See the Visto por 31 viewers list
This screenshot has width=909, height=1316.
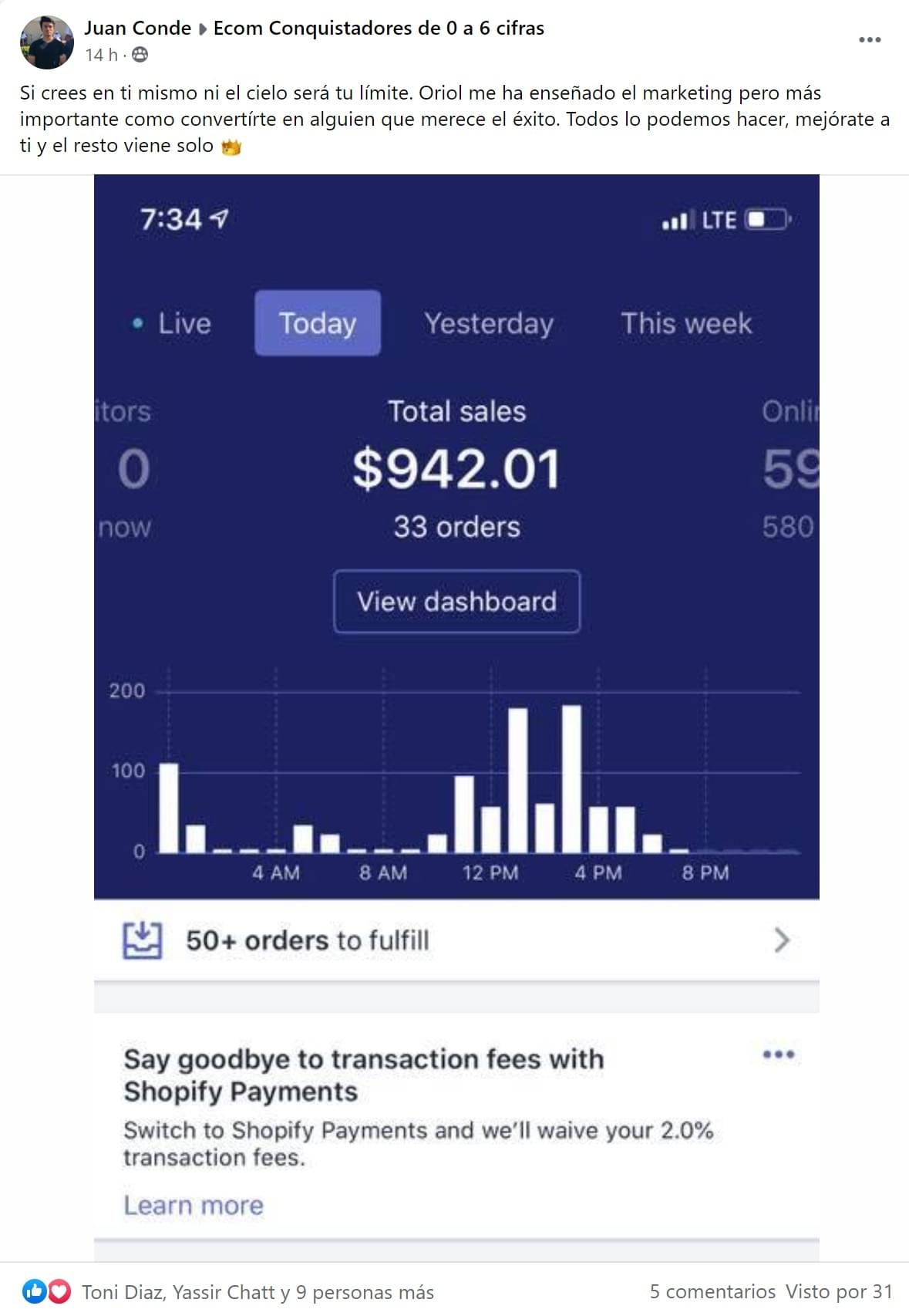pyautogui.click(x=839, y=1291)
